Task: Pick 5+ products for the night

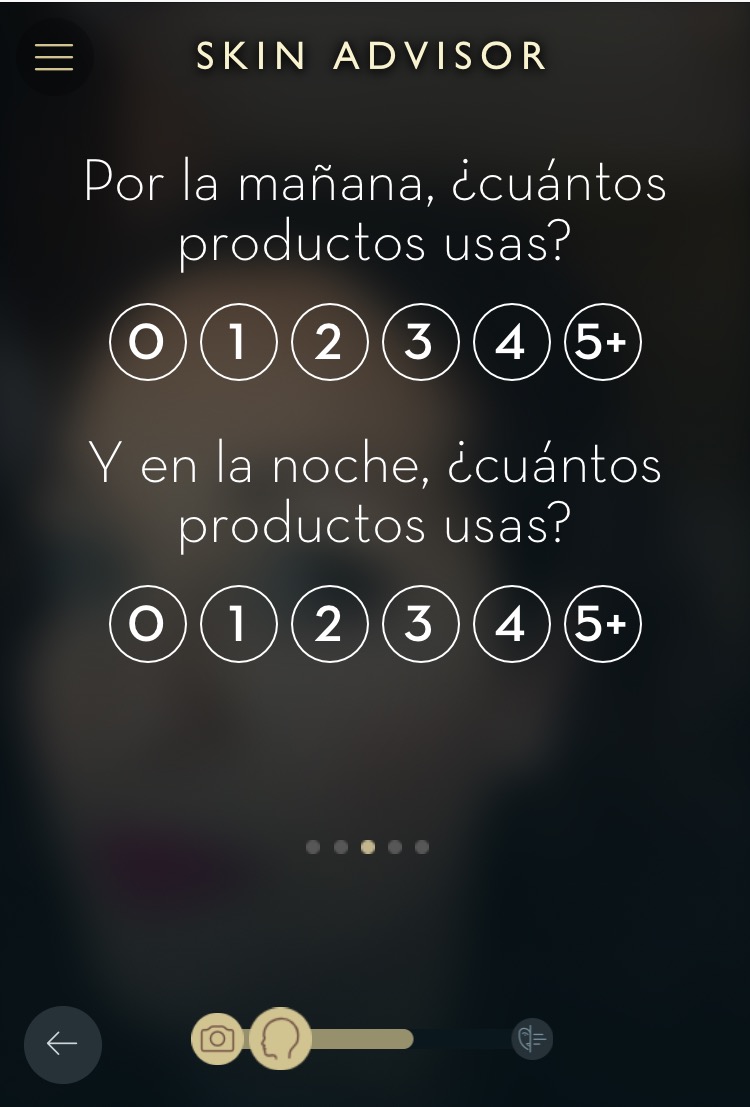Action: [x=602, y=624]
